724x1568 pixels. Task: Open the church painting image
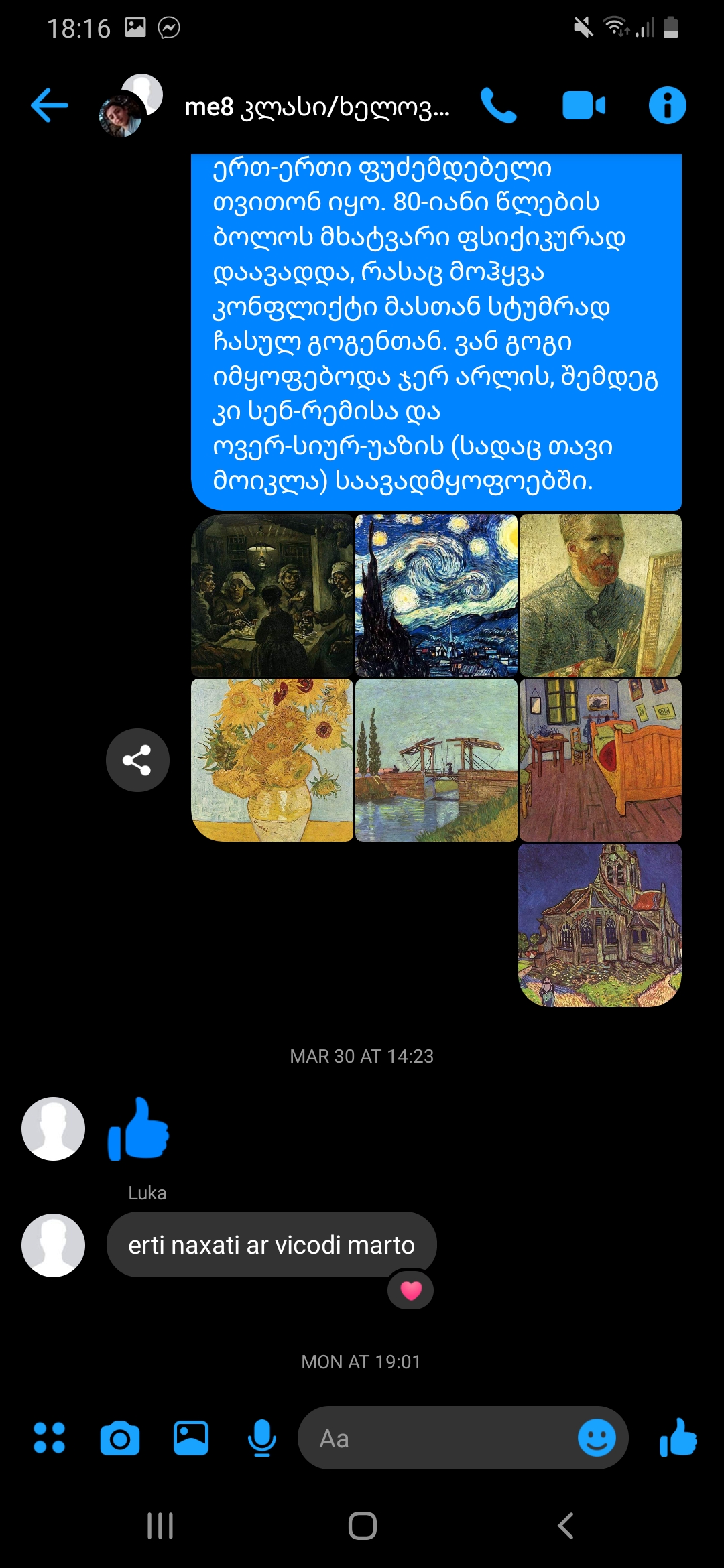[601, 925]
